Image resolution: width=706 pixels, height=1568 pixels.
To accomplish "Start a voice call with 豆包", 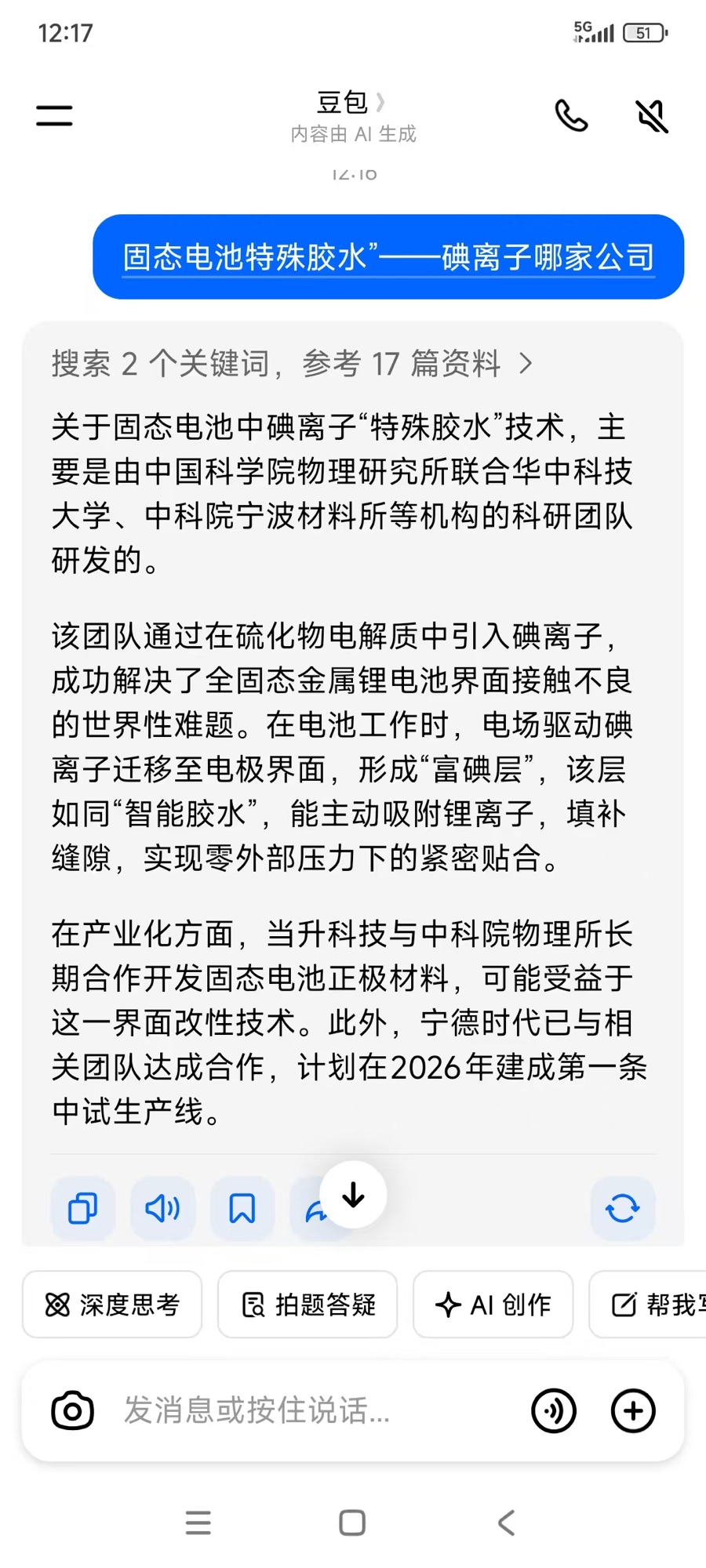I will pyautogui.click(x=571, y=116).
